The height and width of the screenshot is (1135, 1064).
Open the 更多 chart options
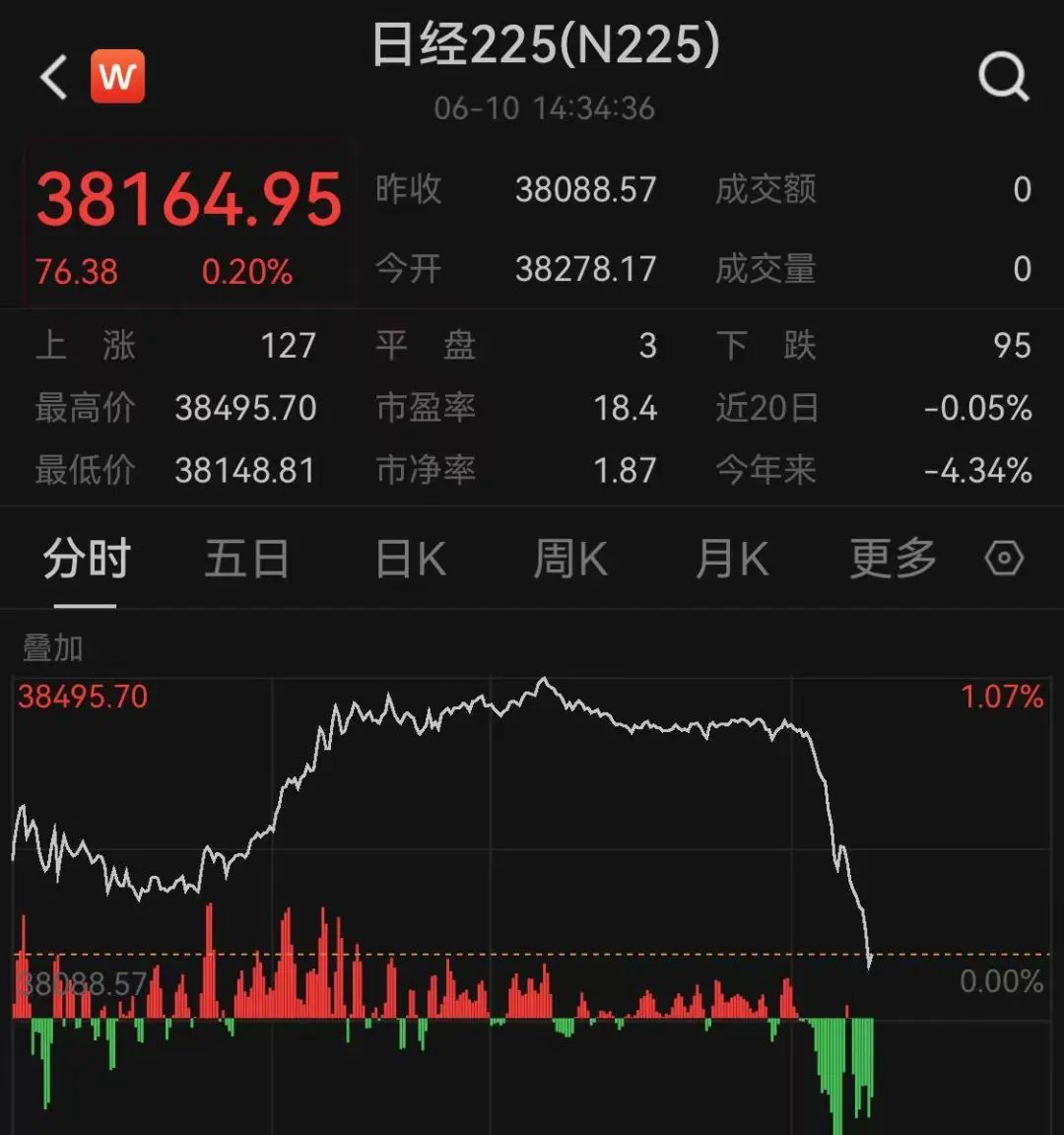click(893, 560)
